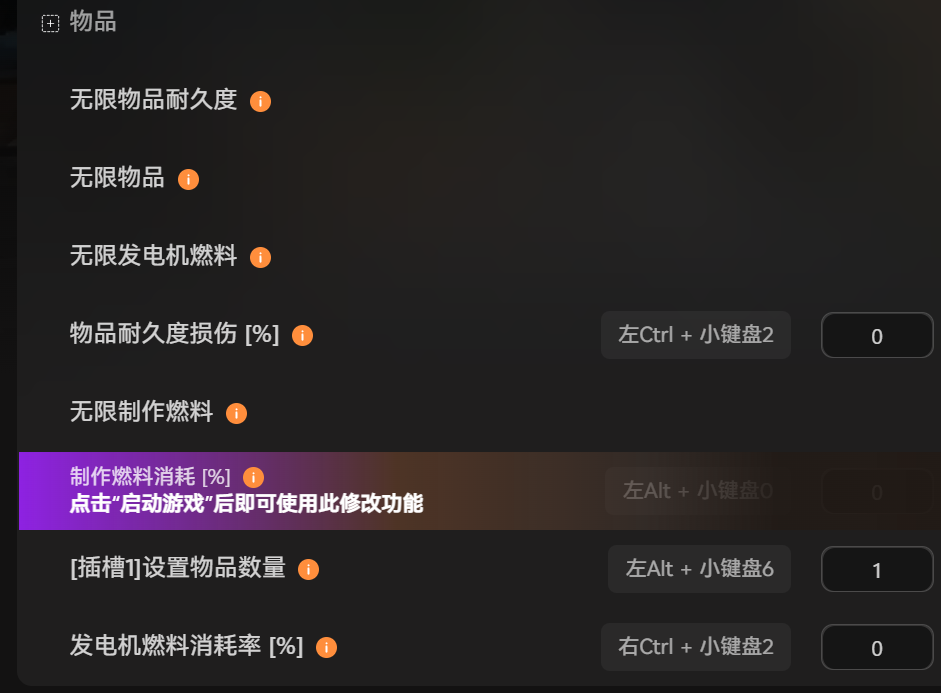Screen dimensions: 941x693
Task: Tap info icon beside 物品耐久度损伤 [%]
Action: tap(302, 335)
